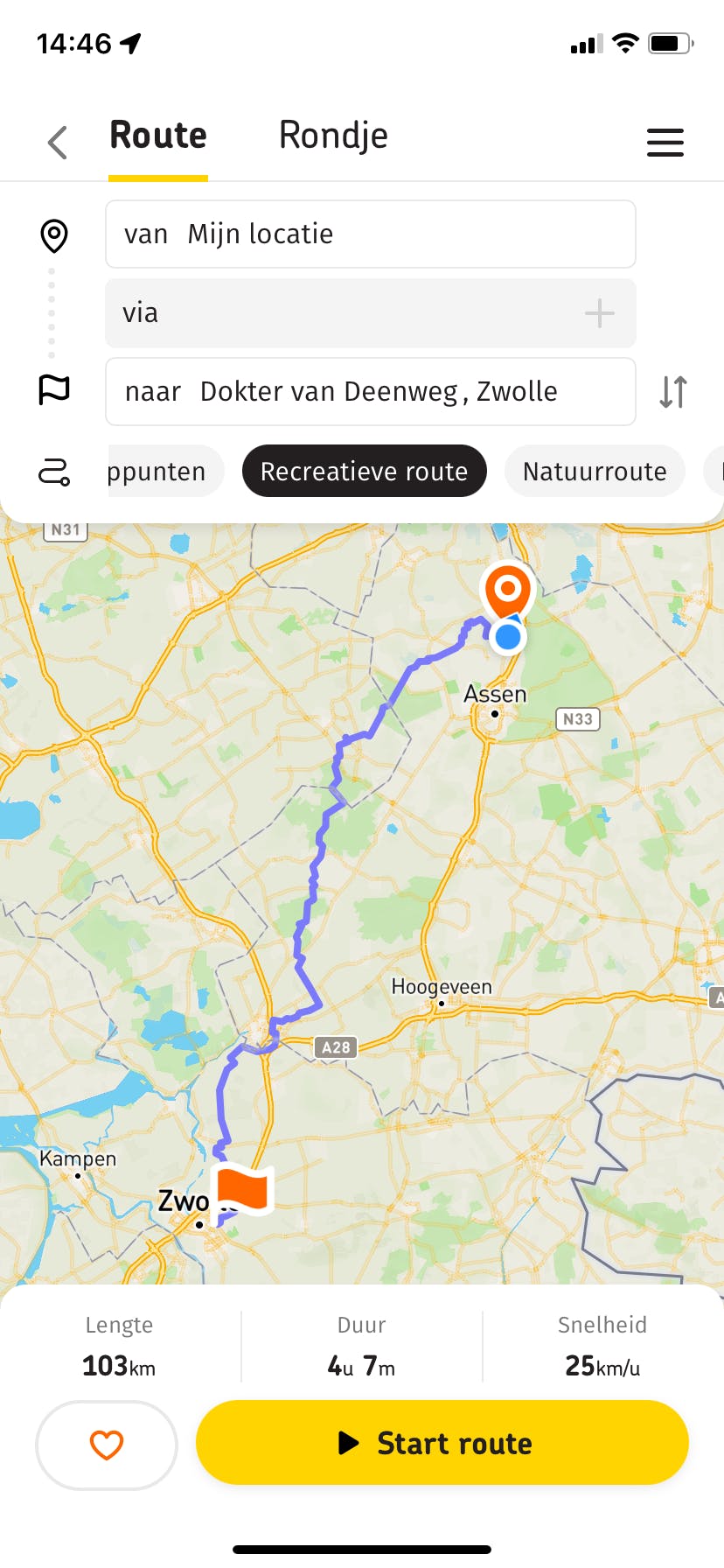This screenshot has width=724, height=1568.
Task: Swap start and destination
Action: [672, 392]
